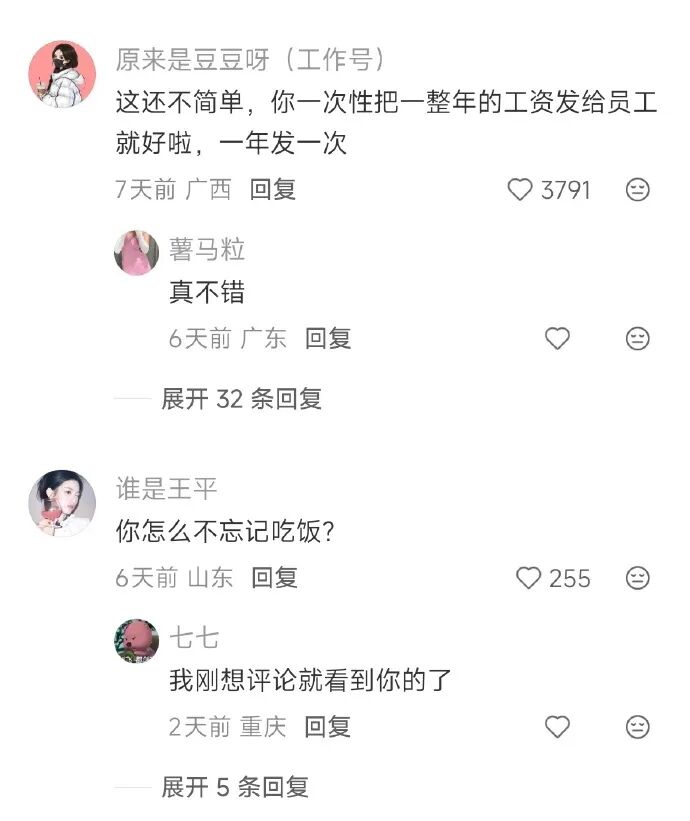690x821 pixels.
Task: Expand the 32 hidden replies
Action: click(x=241, y=399)
